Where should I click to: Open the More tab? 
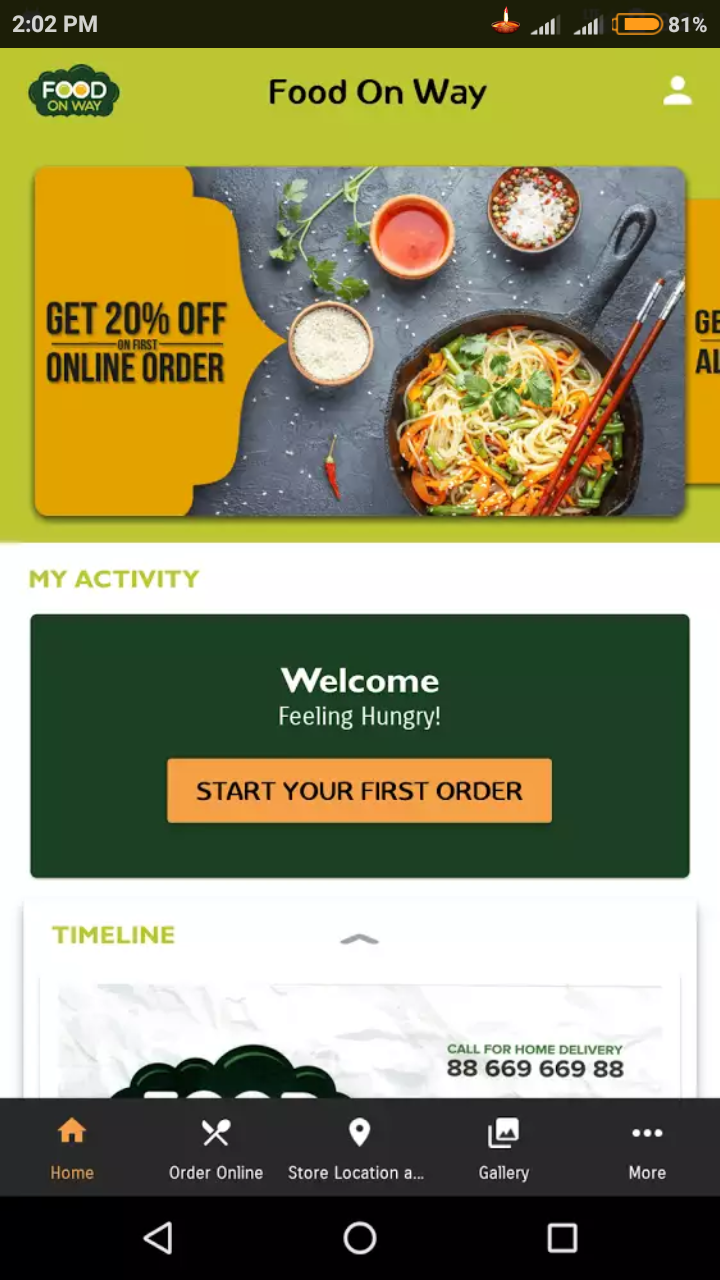pyautogui.click(x=647, y=1148)
